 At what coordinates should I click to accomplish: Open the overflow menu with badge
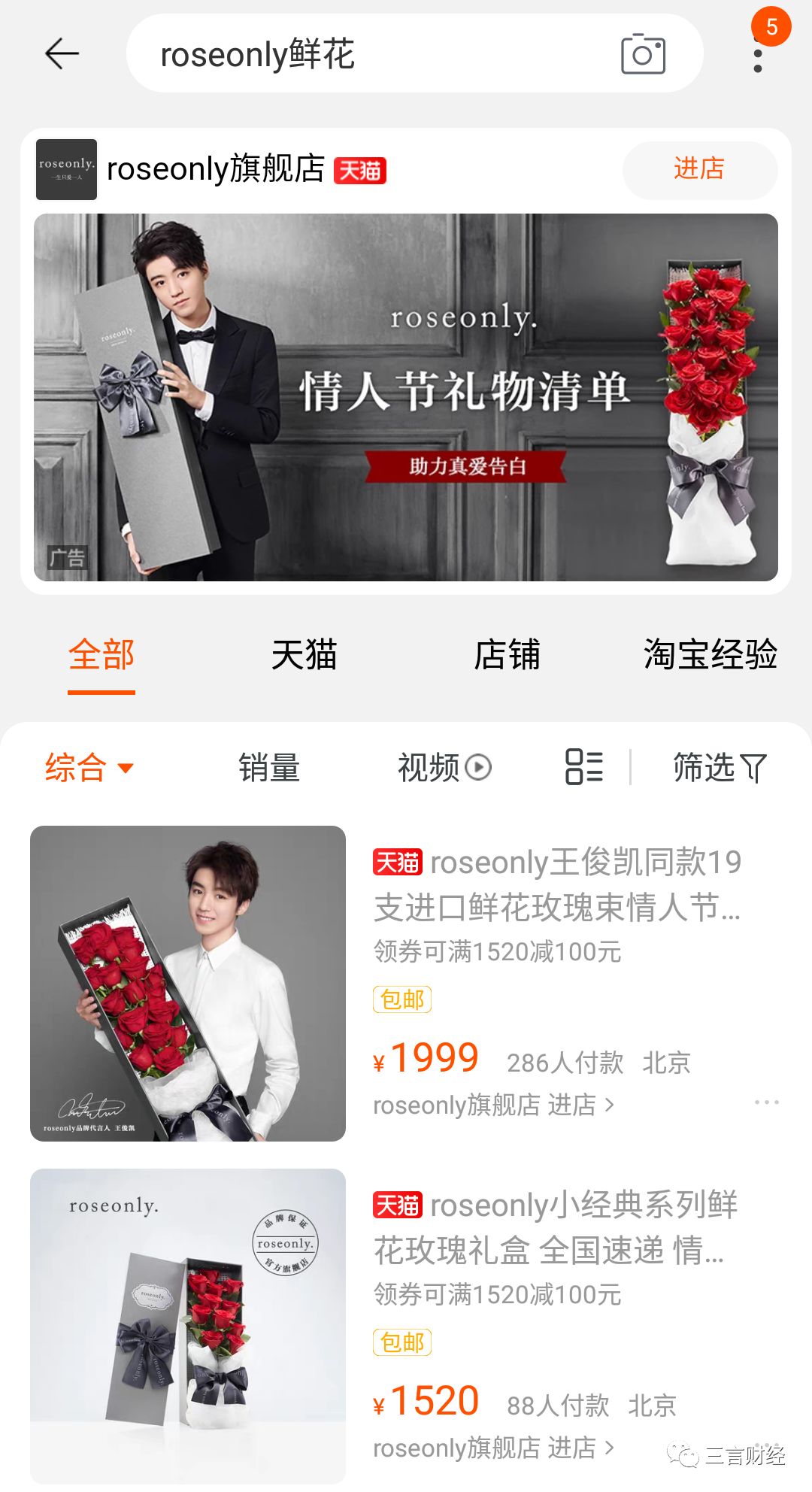tap(759, 53)
